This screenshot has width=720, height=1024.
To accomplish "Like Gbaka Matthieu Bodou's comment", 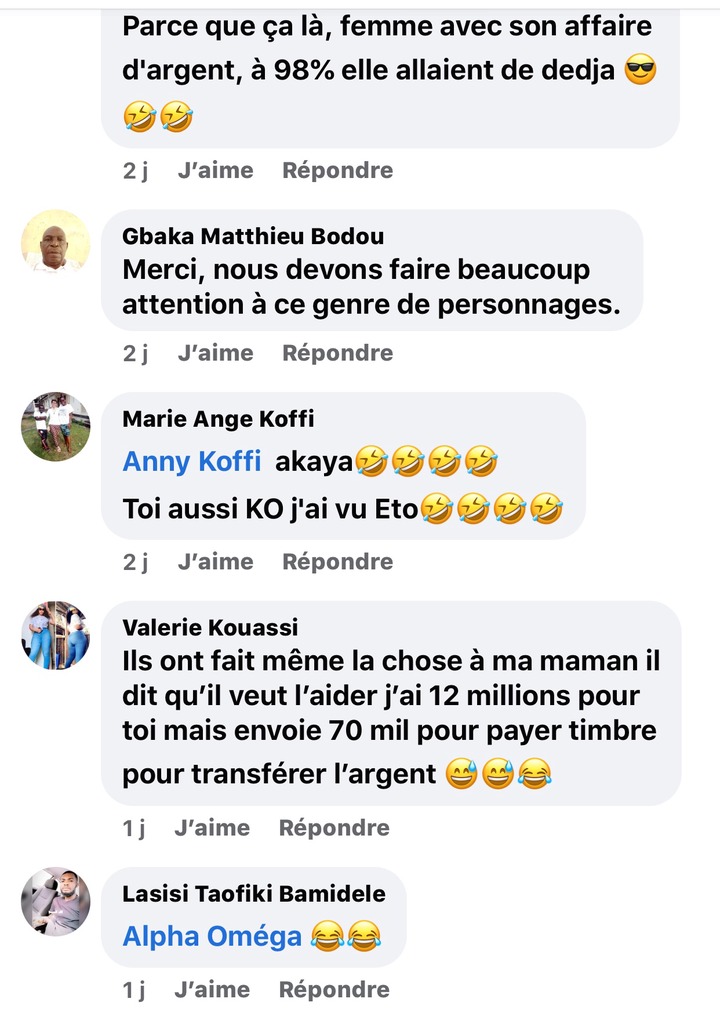I will pos(215,353).
